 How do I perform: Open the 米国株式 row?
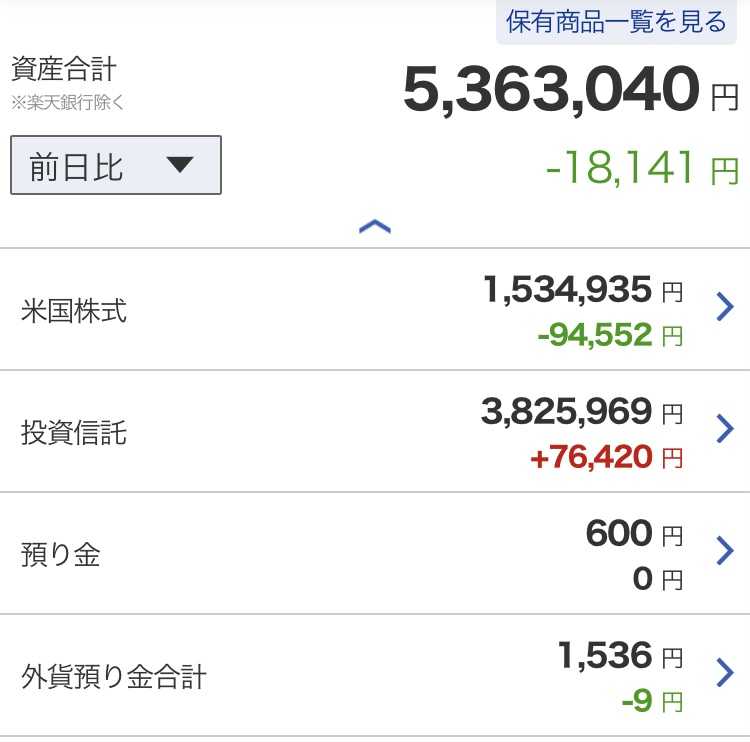(x=375, y=310)
